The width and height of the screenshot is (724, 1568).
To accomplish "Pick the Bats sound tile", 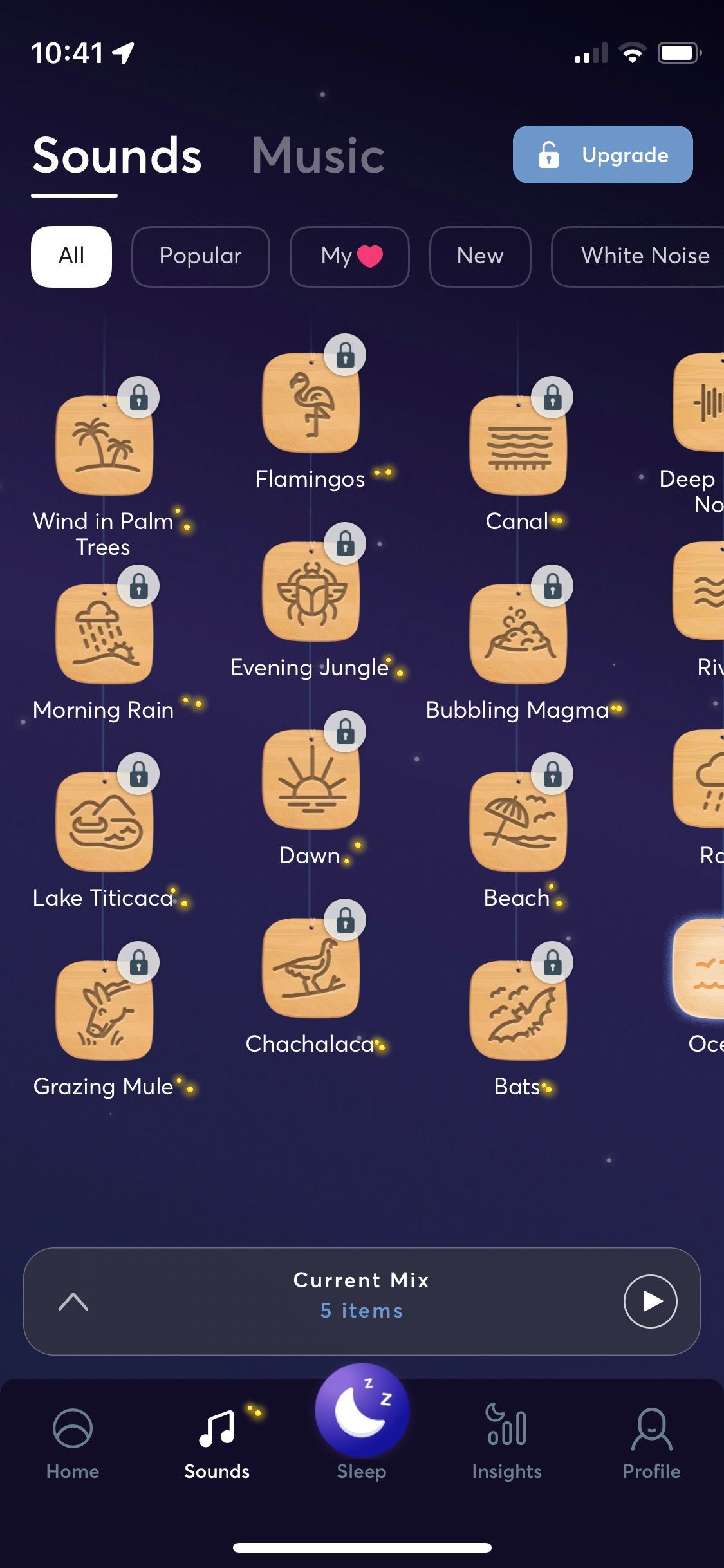I will (518, 1011).
